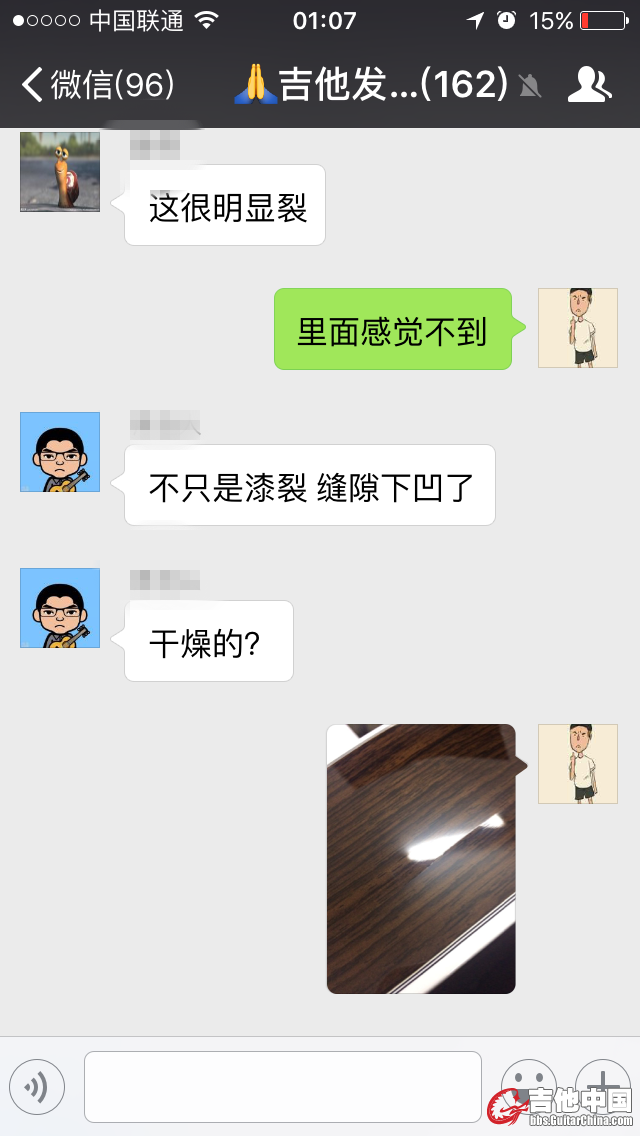Viewport: 640px width, 1136px height.
Task: Tap the avatar beside 不只是漆裂 message
Action: (60, 452)
